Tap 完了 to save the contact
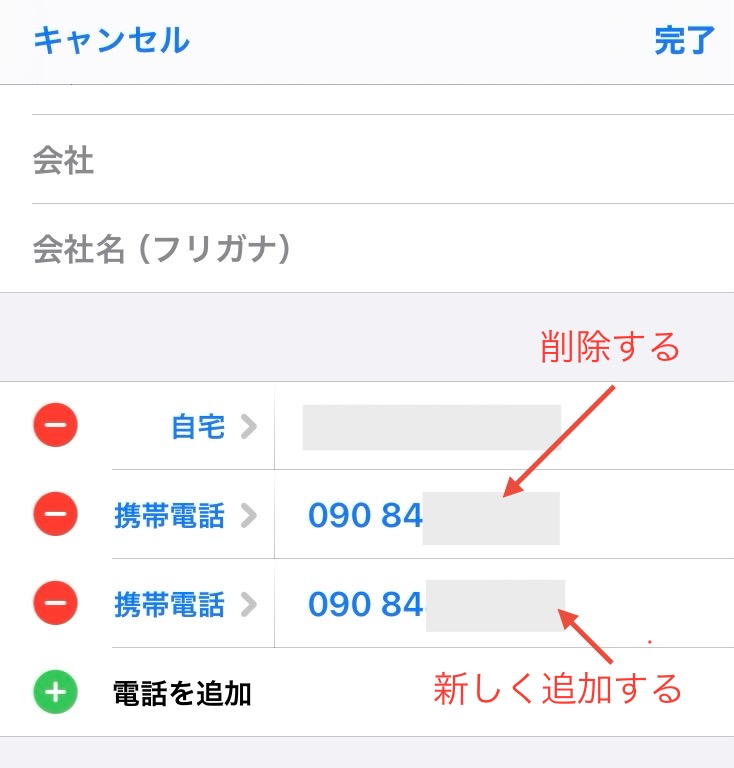 pyautogui.click(x=684, y=40)
